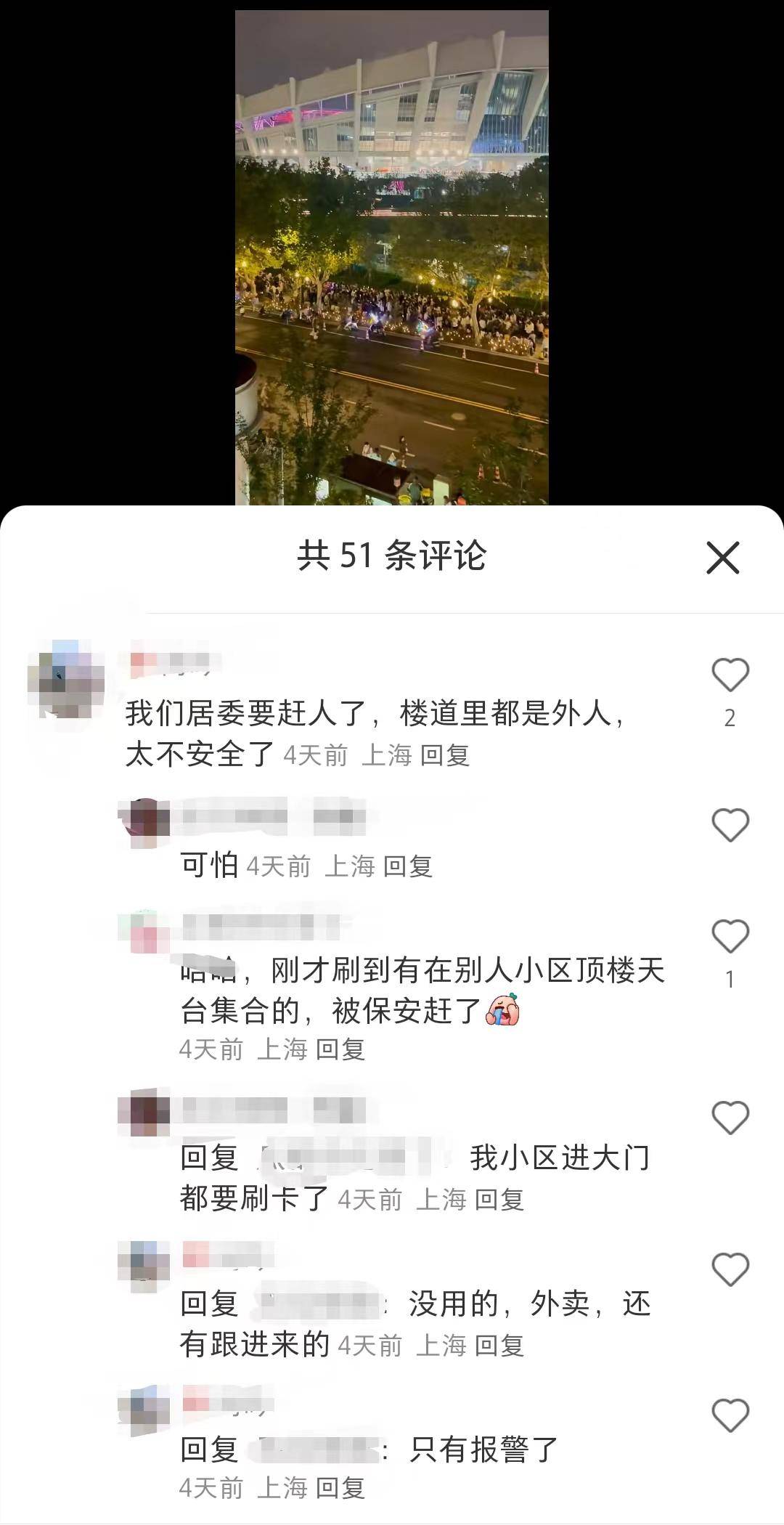Reply to the 居委要赶人了 comment
The height and width of the screenshot is (1525, 784).
444,755
